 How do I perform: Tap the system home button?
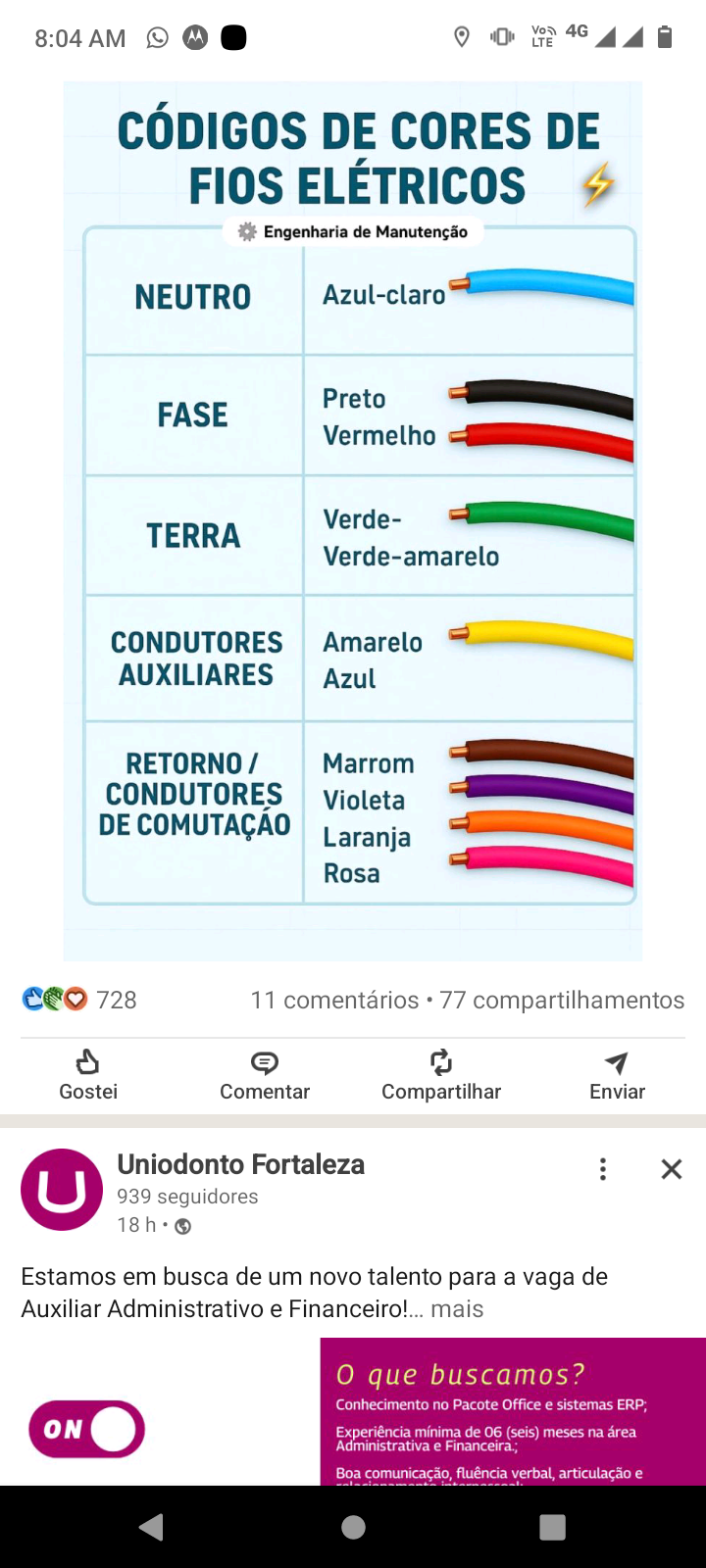point(353,1527)
